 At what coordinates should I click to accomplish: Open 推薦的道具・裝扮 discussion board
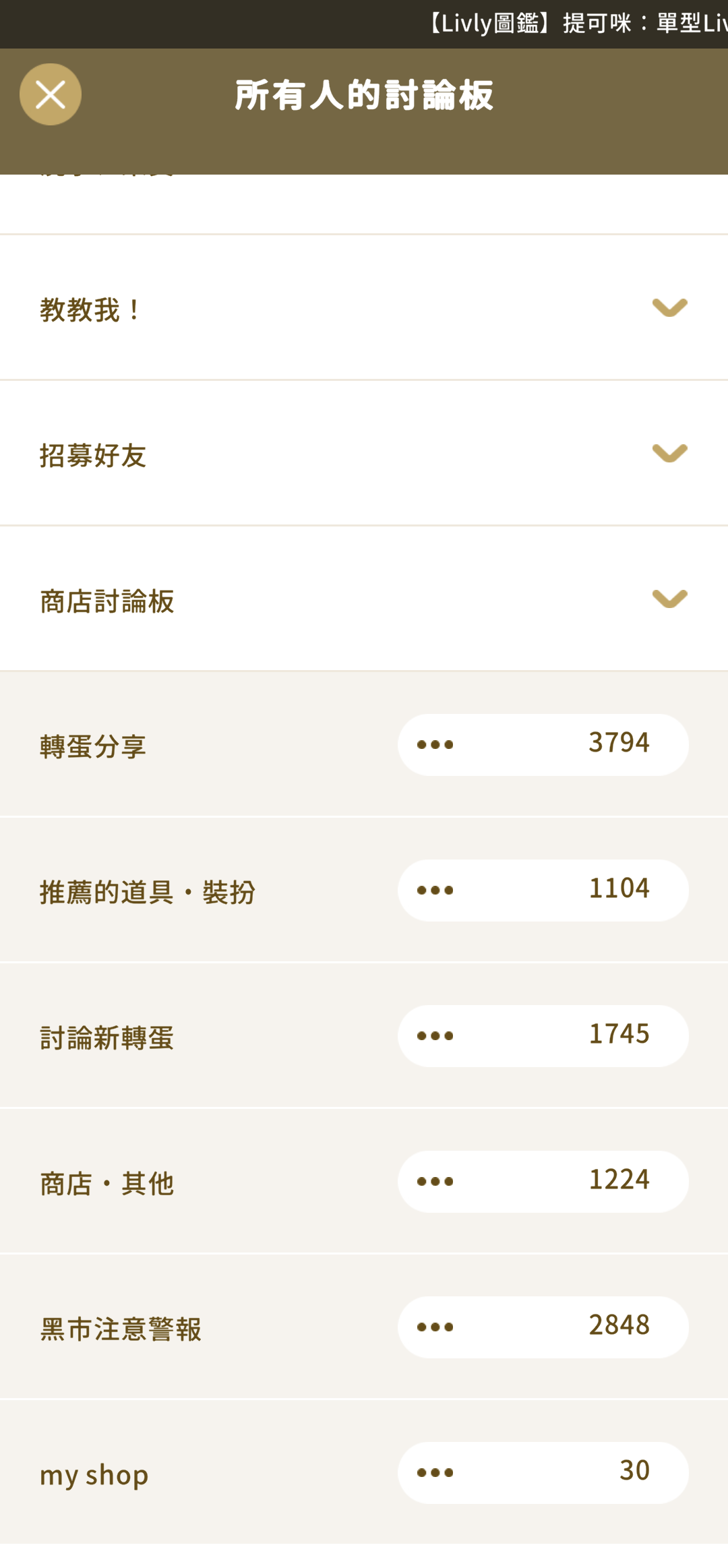(x=364, y=891)
